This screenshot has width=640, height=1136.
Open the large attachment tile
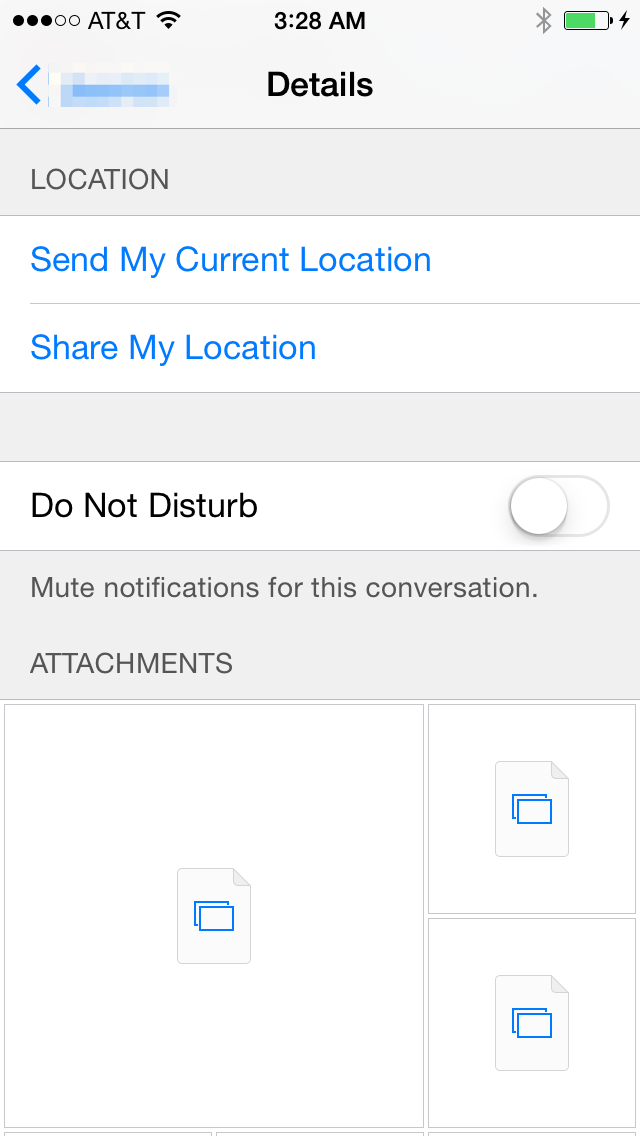(x=214, y=915)
